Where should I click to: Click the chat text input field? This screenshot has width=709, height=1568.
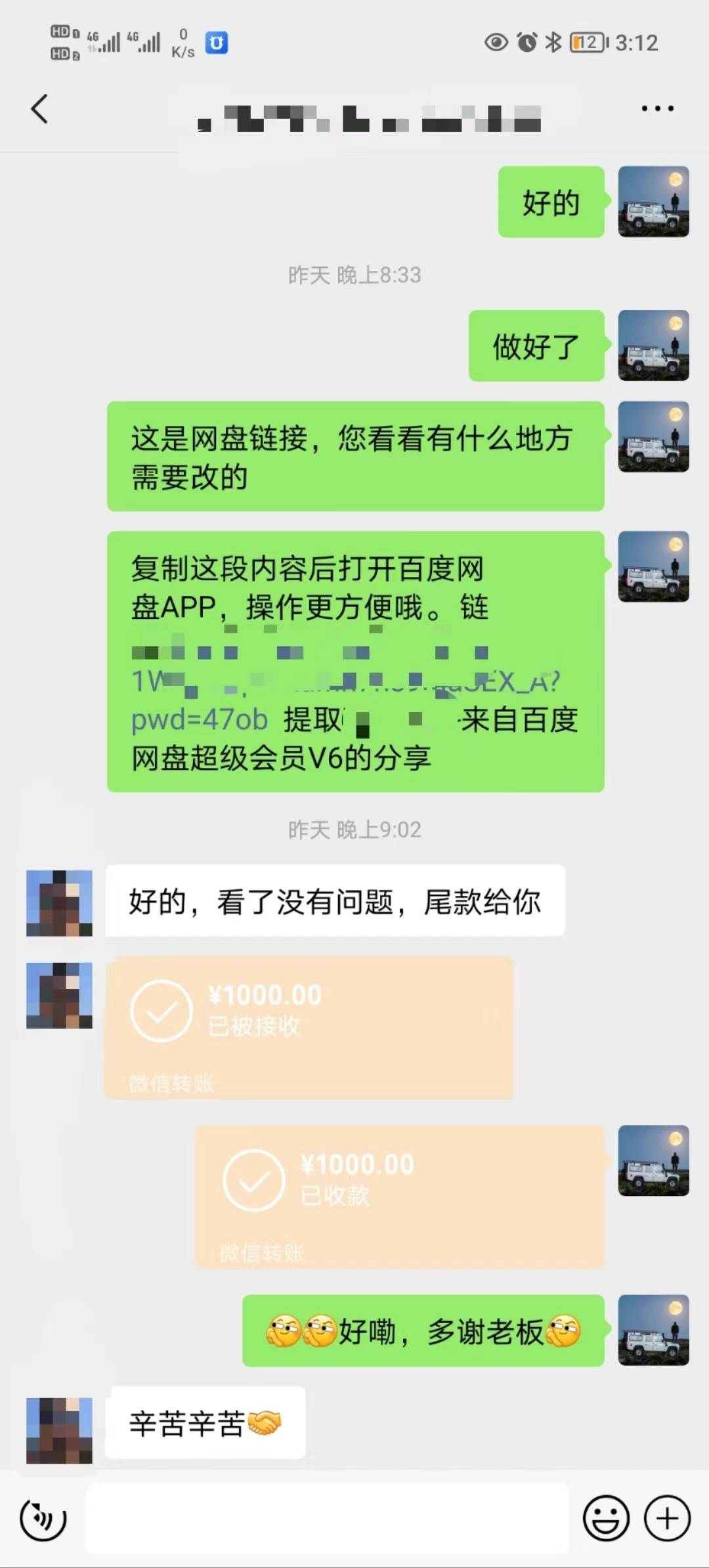(328, 1519)
